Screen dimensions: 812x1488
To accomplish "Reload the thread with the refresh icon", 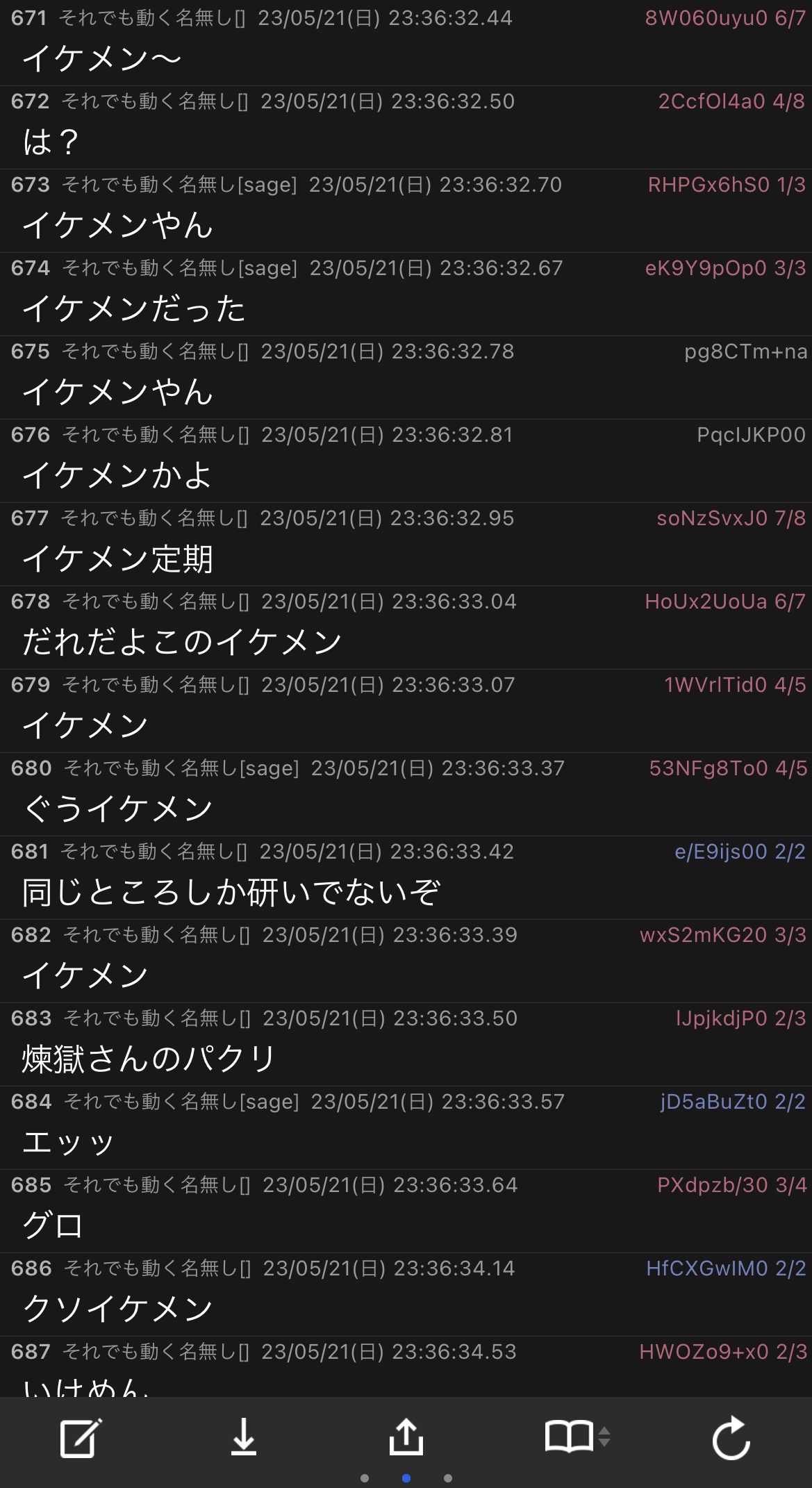I will pos(731,1437).
